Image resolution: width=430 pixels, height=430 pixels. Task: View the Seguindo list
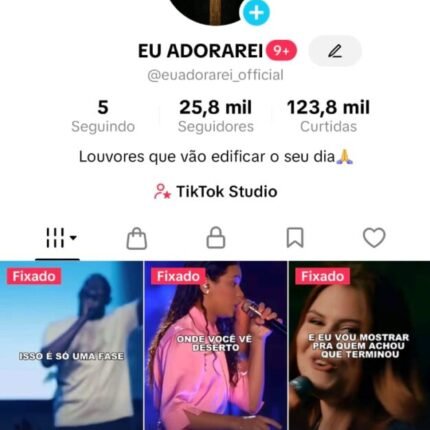click(103, 116)
